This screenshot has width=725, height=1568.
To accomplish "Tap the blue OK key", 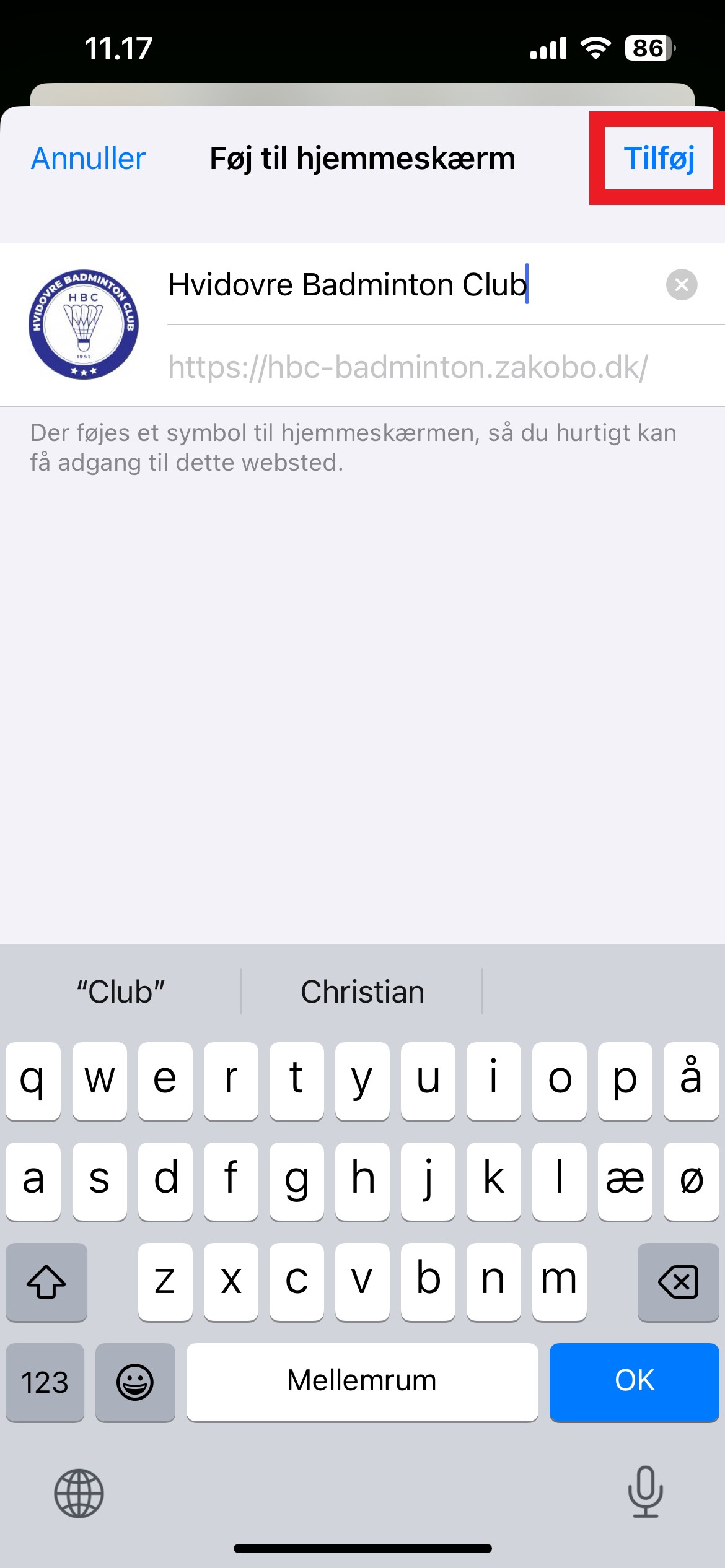I will (x=634, y=1381).
